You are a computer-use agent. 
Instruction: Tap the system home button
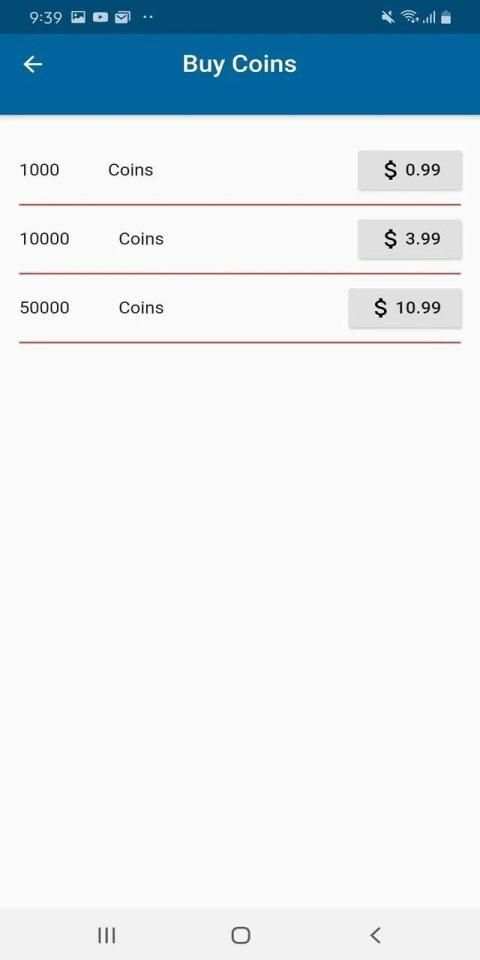(241, 935)
